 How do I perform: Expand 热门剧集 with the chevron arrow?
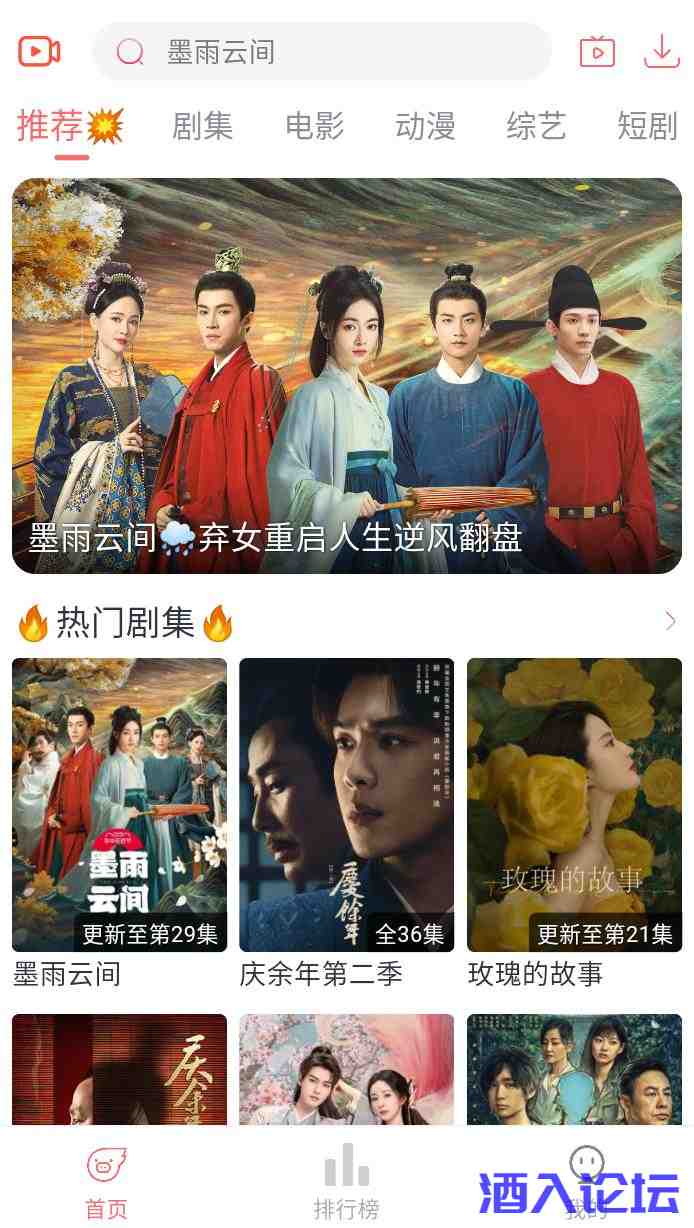click(670, 622)
